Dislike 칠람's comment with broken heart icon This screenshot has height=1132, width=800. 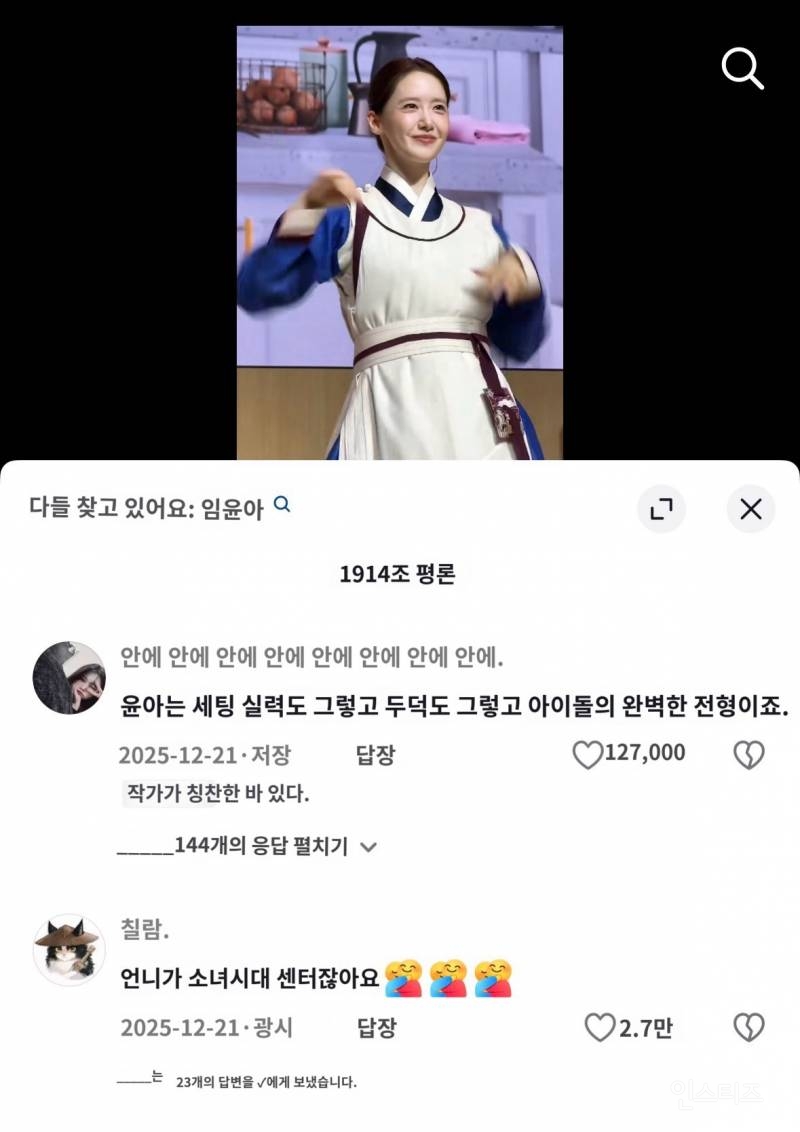(749, 1025)
